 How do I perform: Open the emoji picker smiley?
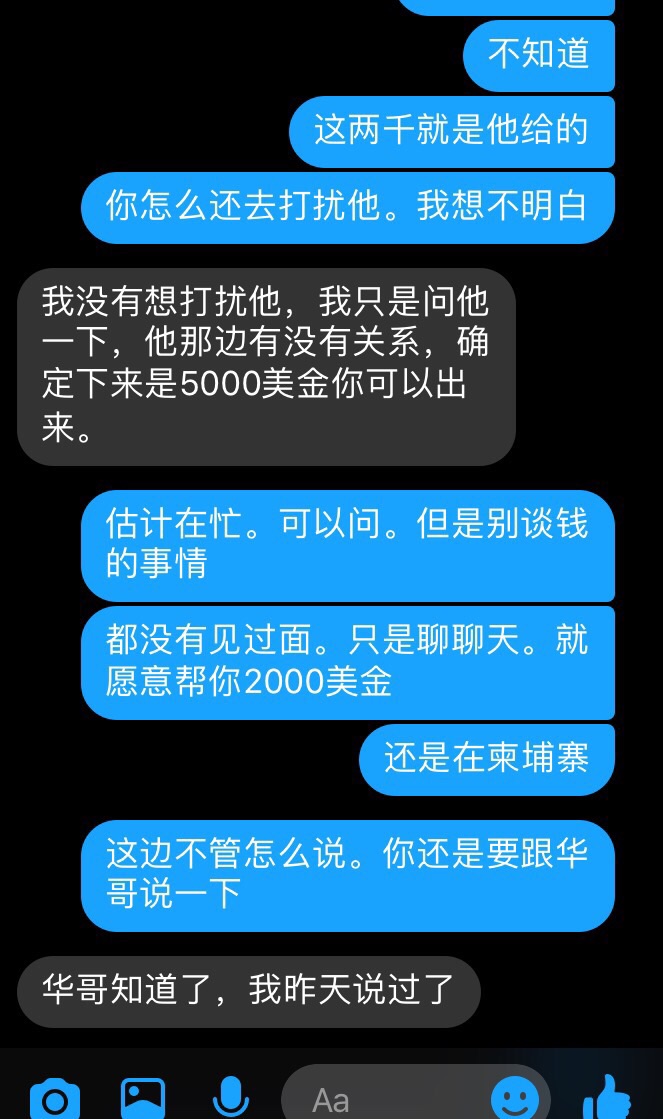[515, 1099]
